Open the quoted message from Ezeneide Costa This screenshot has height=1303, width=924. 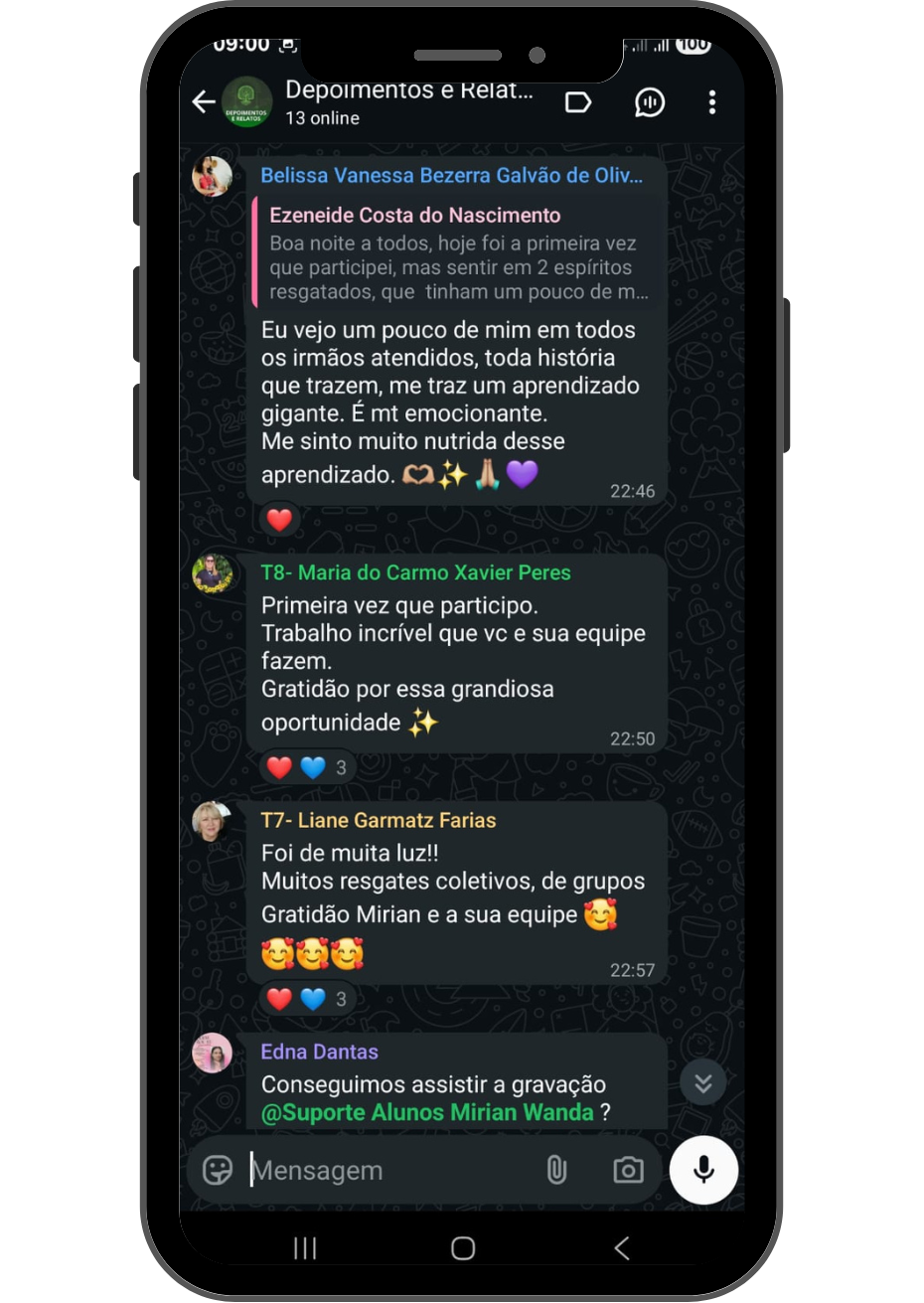click(x=457, y=253)
